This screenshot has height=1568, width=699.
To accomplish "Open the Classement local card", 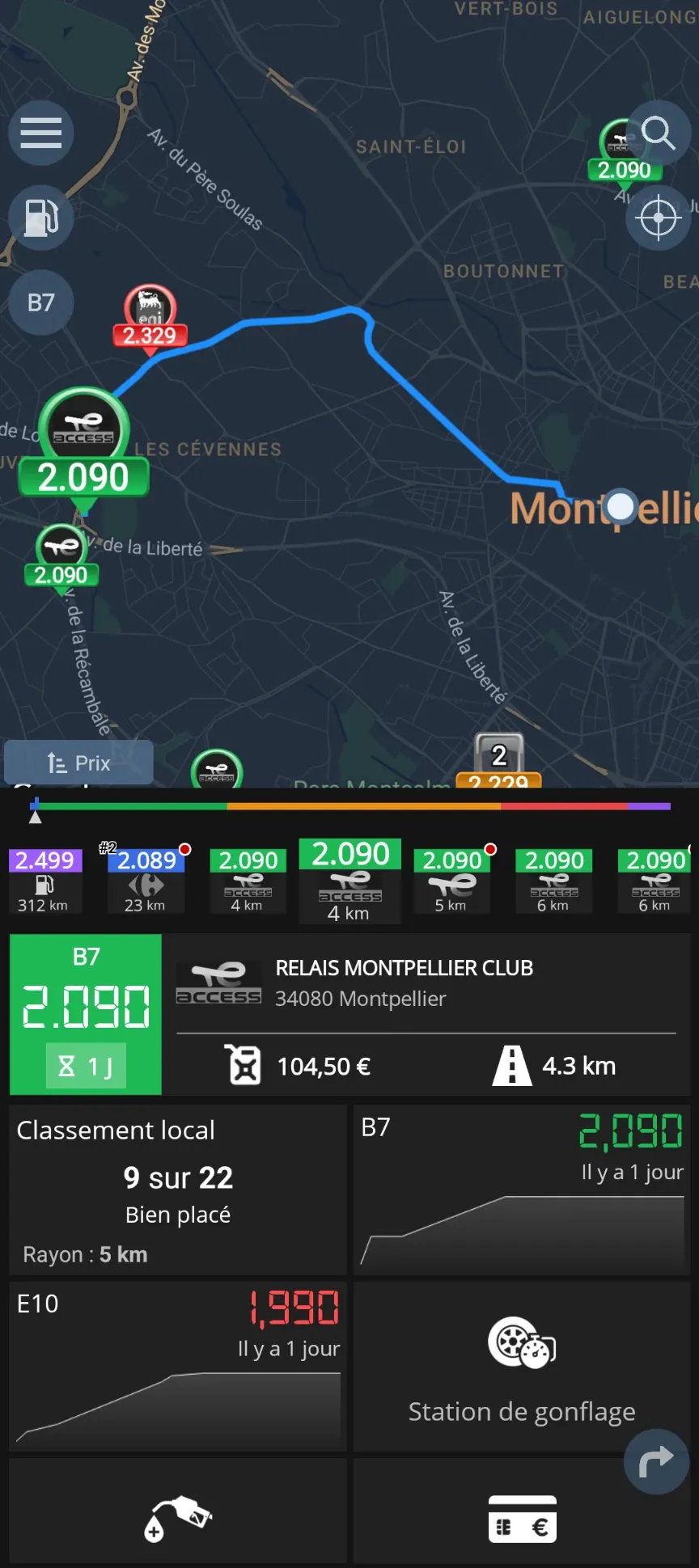I will coord(178,1190).
